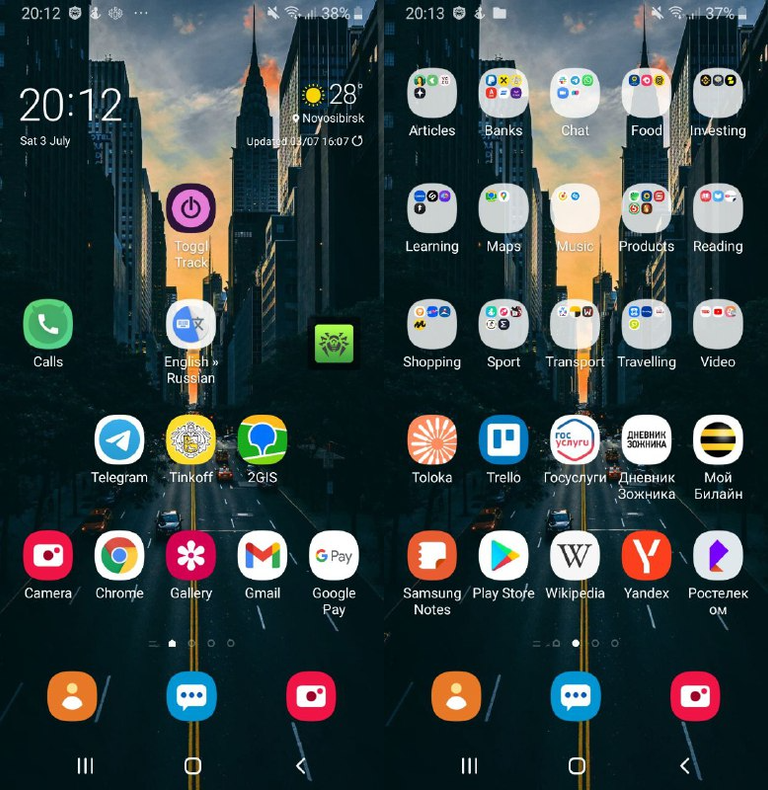Refresh the Novosibirsk weather widget
768x790 pixels.
tap(357, 142)
